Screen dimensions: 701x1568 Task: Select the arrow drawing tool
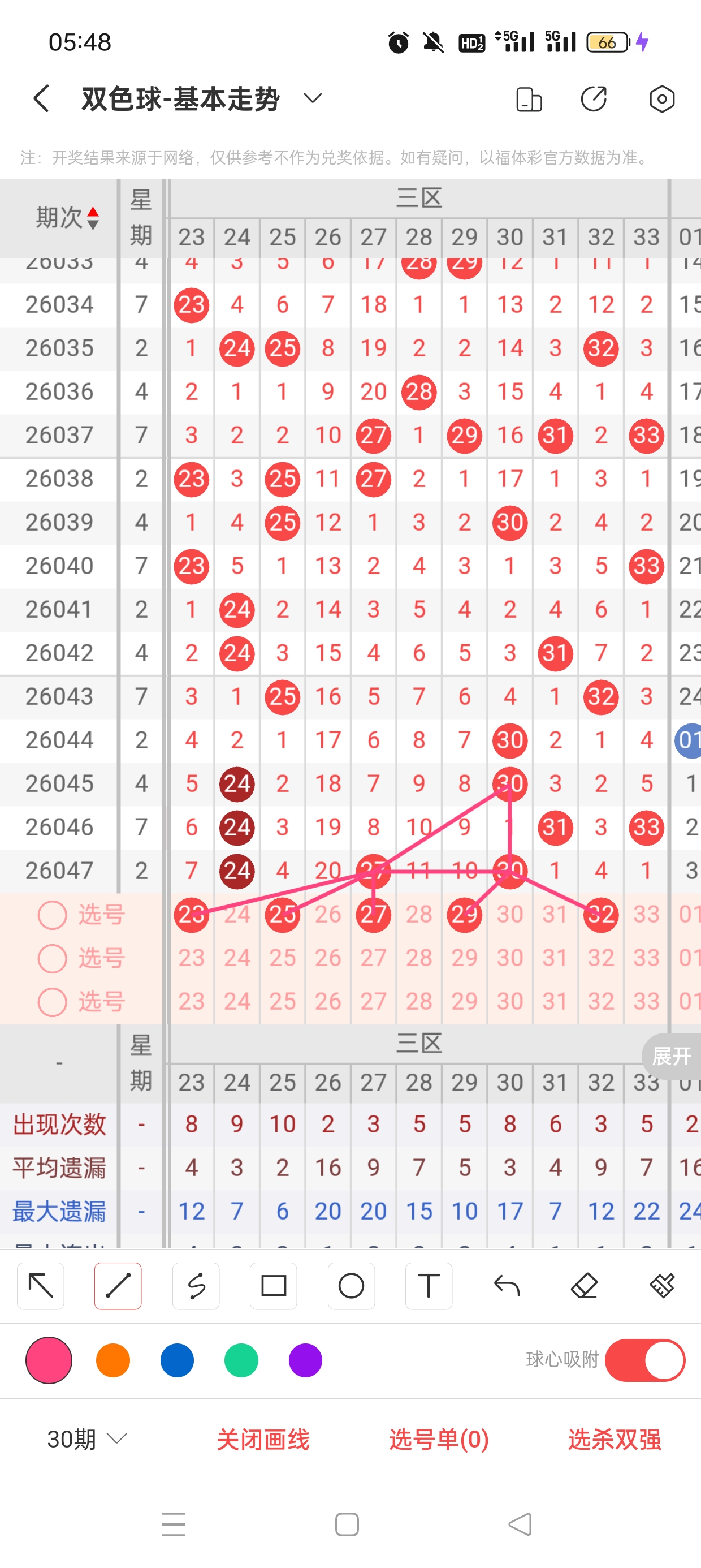coord(41,1286)
